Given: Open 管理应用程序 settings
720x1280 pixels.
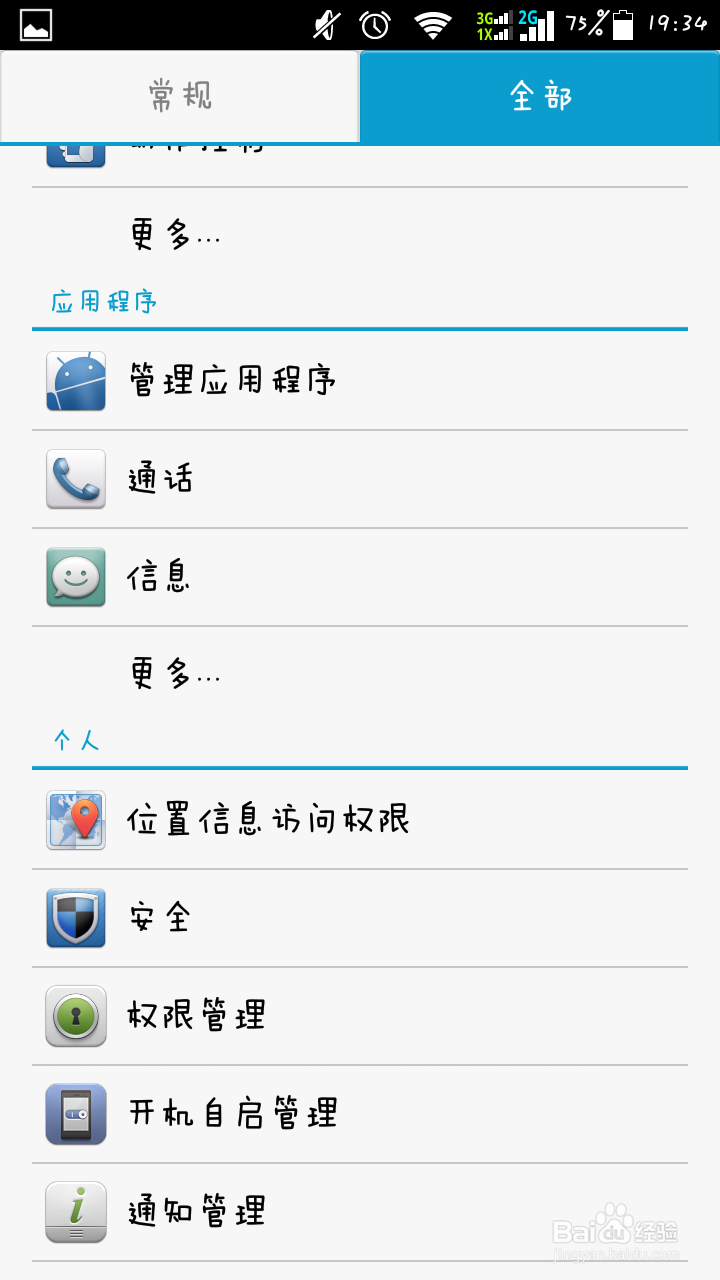Looking at the screenshot, I should 360,381.
